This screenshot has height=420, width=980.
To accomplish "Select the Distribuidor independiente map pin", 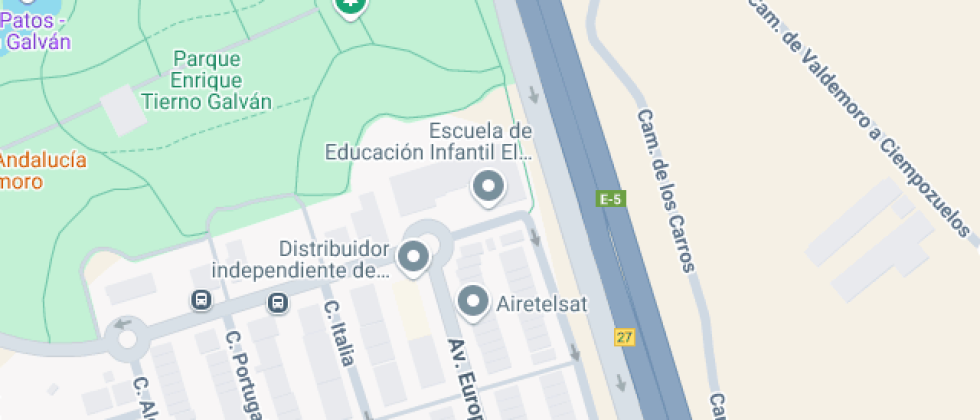I will point(412,258).
